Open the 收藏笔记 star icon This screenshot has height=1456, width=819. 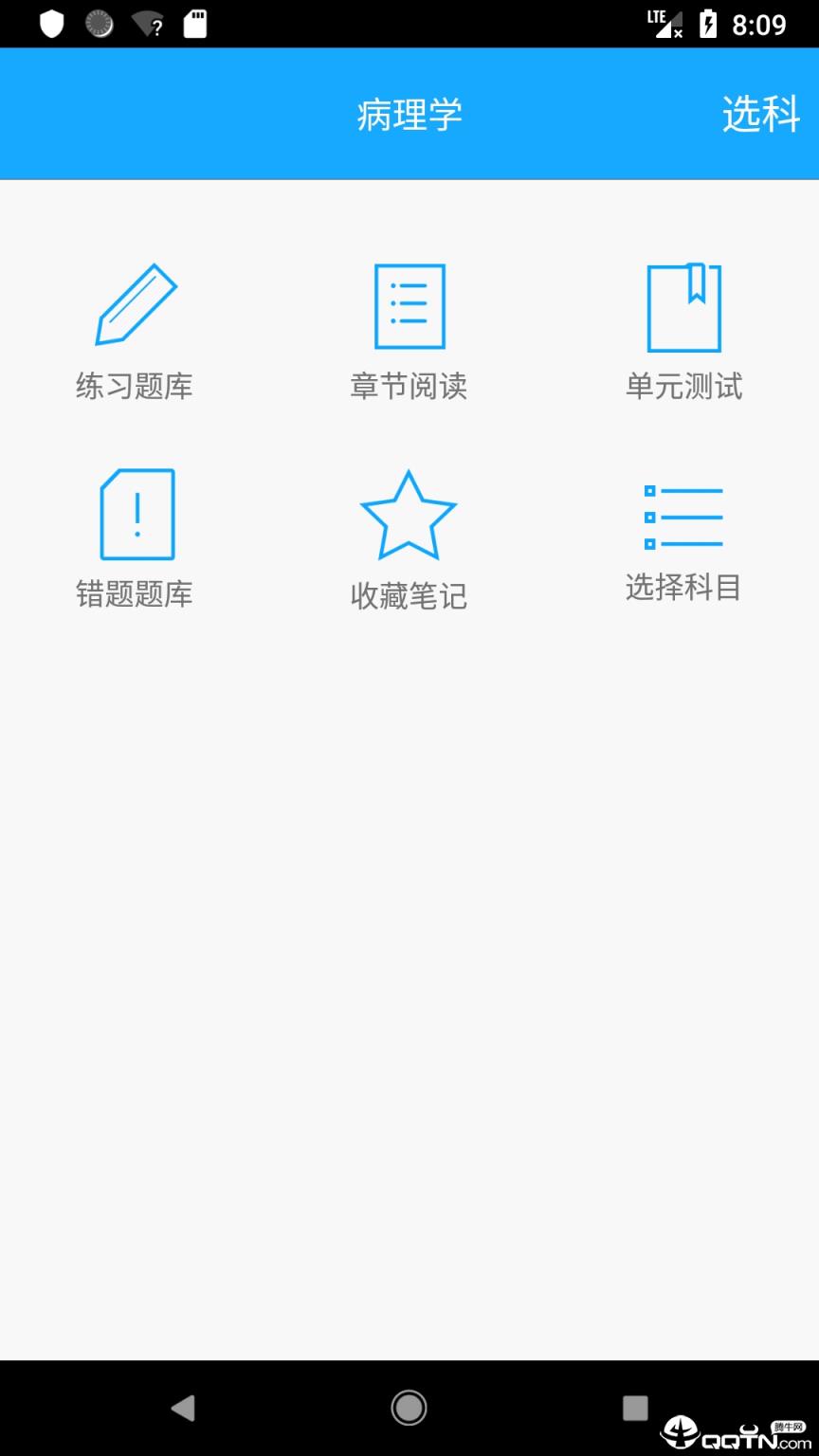(x=409, y=514)
